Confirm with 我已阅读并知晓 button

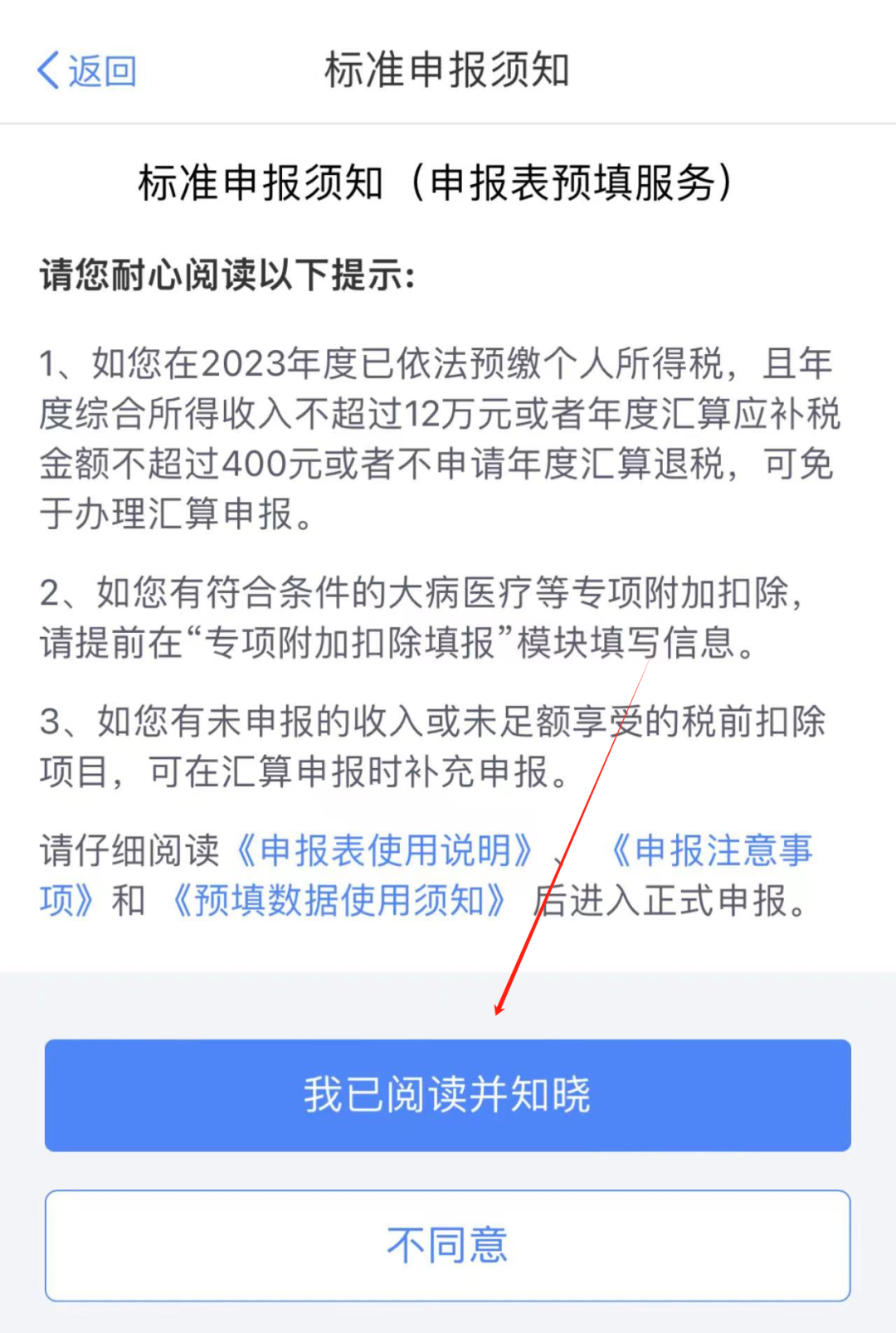click(448, 1095)
